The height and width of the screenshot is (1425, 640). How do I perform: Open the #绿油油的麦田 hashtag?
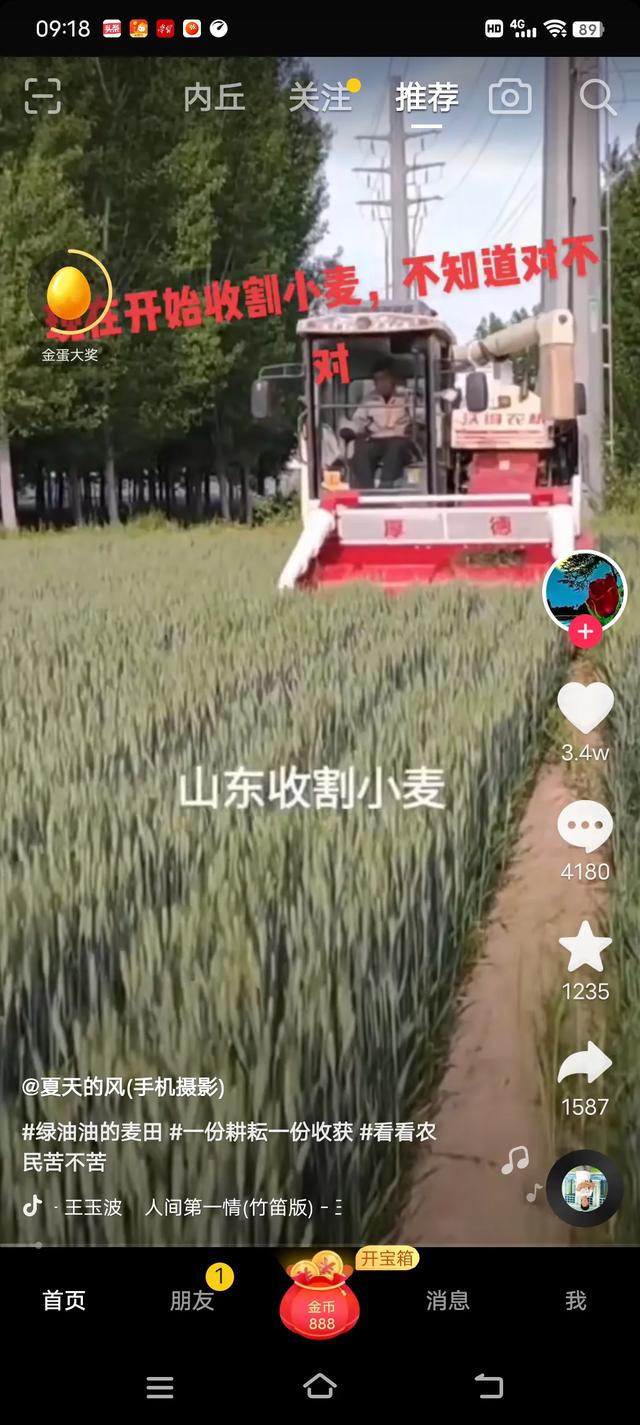click(x=92, y=1132)
